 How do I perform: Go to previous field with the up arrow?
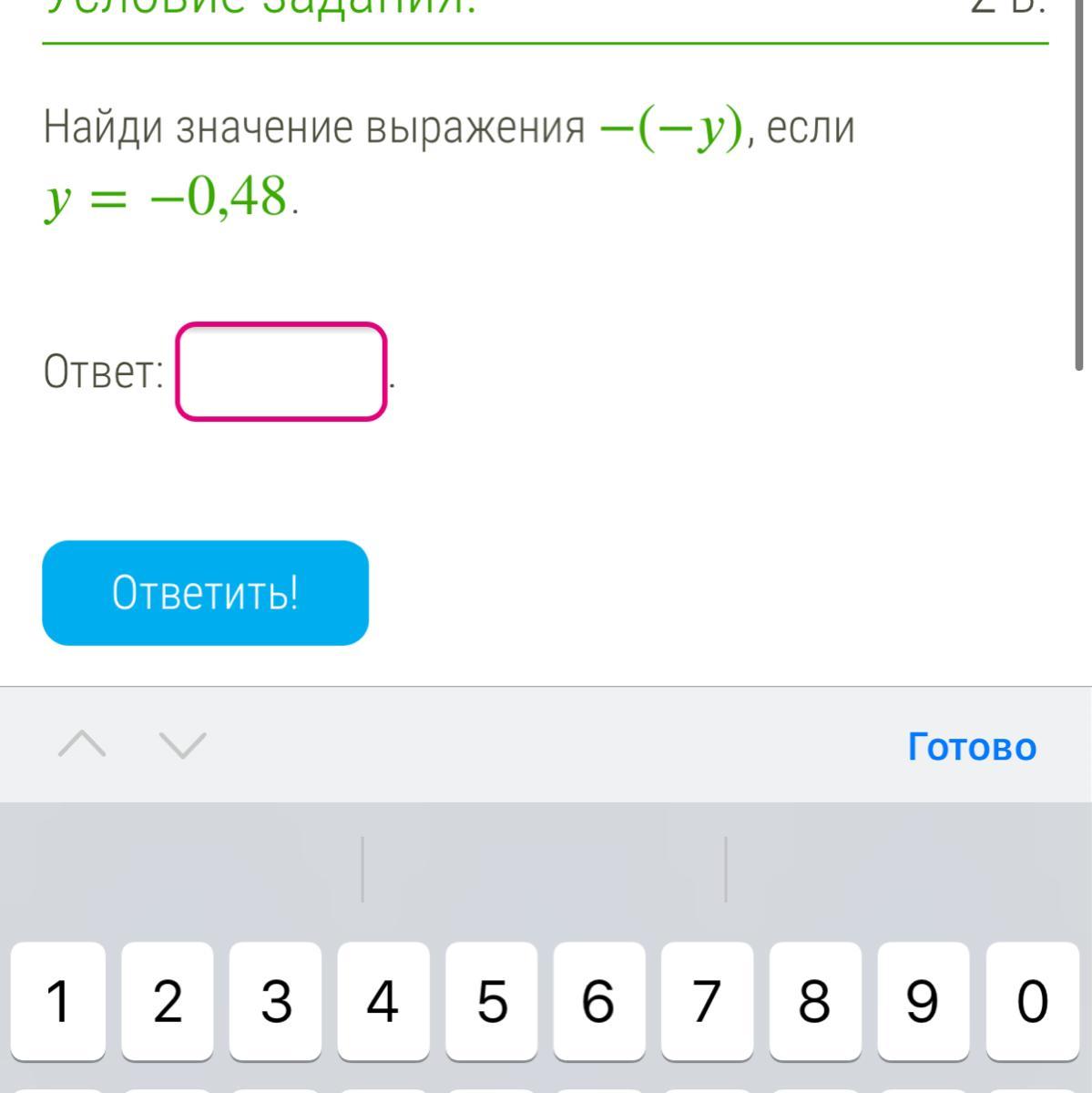pos(82,745)
